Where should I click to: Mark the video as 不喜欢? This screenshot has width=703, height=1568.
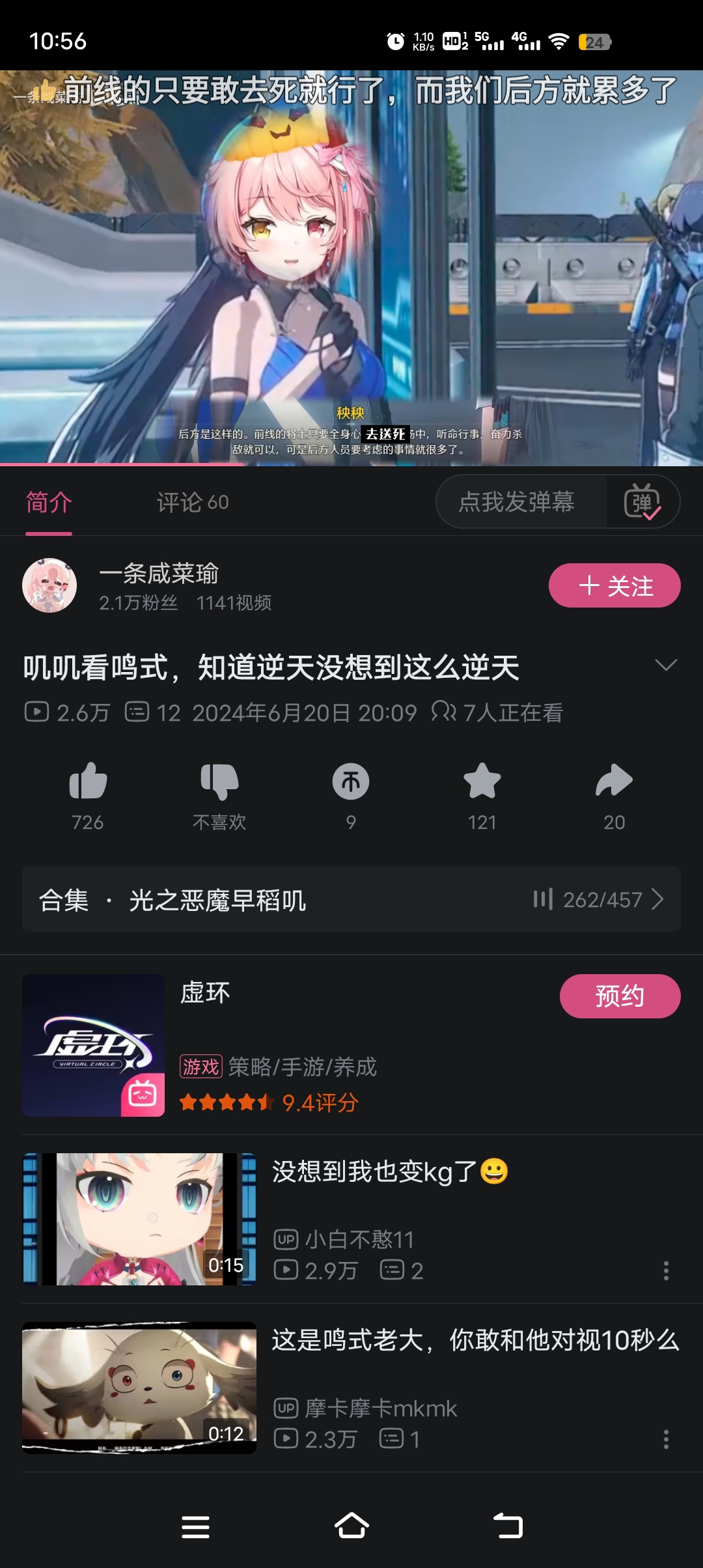[219, 781]
